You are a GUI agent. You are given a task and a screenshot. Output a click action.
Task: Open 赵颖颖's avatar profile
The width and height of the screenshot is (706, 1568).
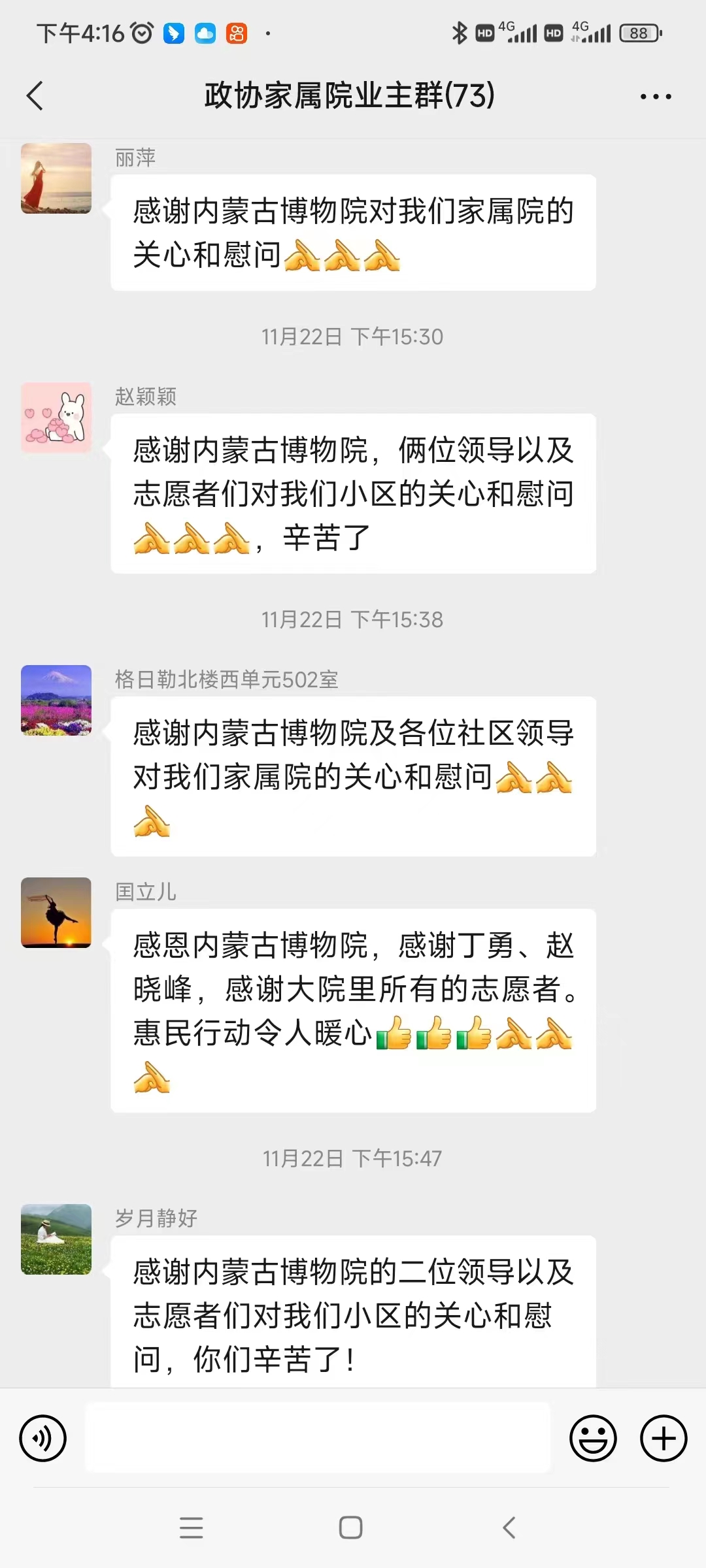pyautogui.click(x=56, y=418)
